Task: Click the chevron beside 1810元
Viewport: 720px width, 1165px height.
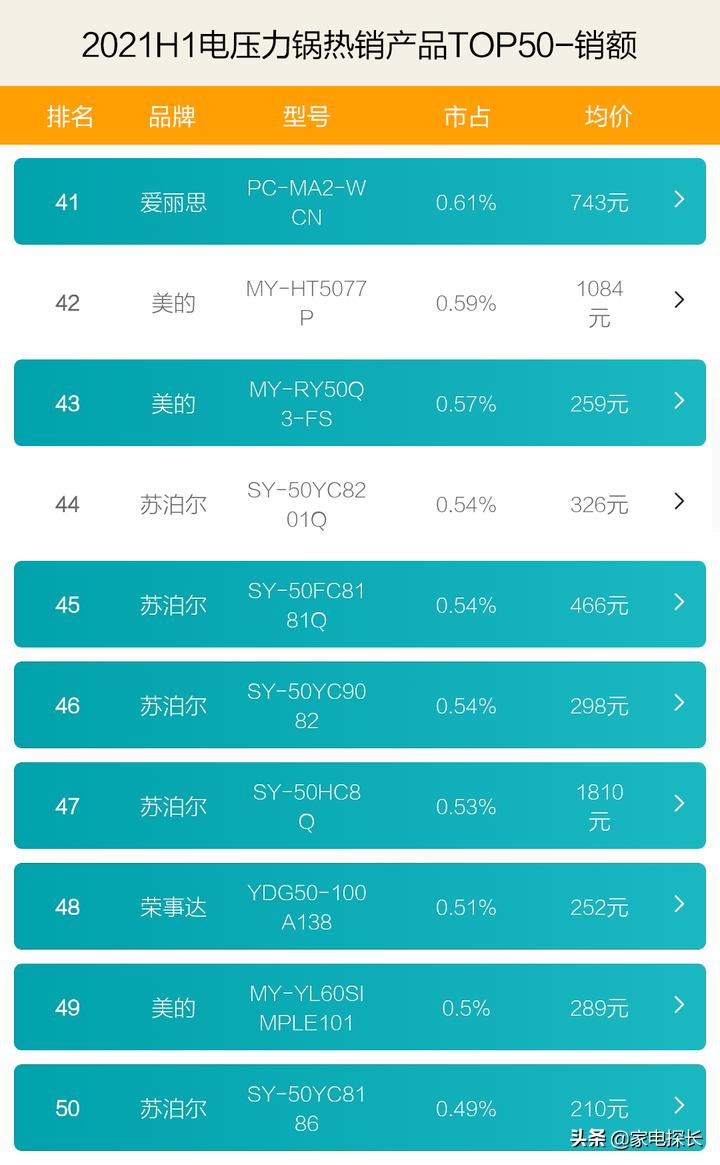Action: coord(679,805)
